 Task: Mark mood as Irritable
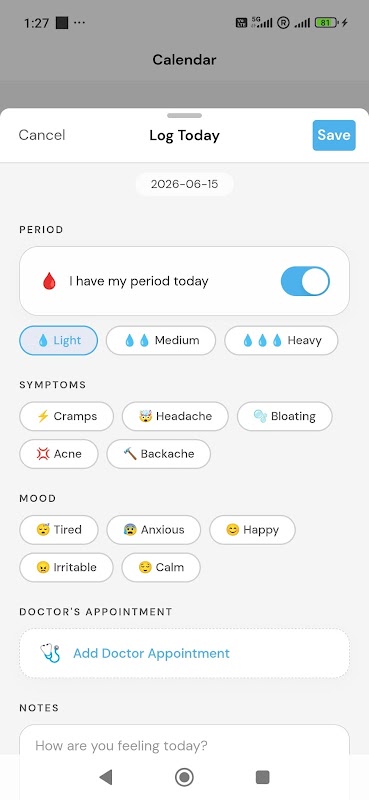pyautogui.click(x=66, y=567)
